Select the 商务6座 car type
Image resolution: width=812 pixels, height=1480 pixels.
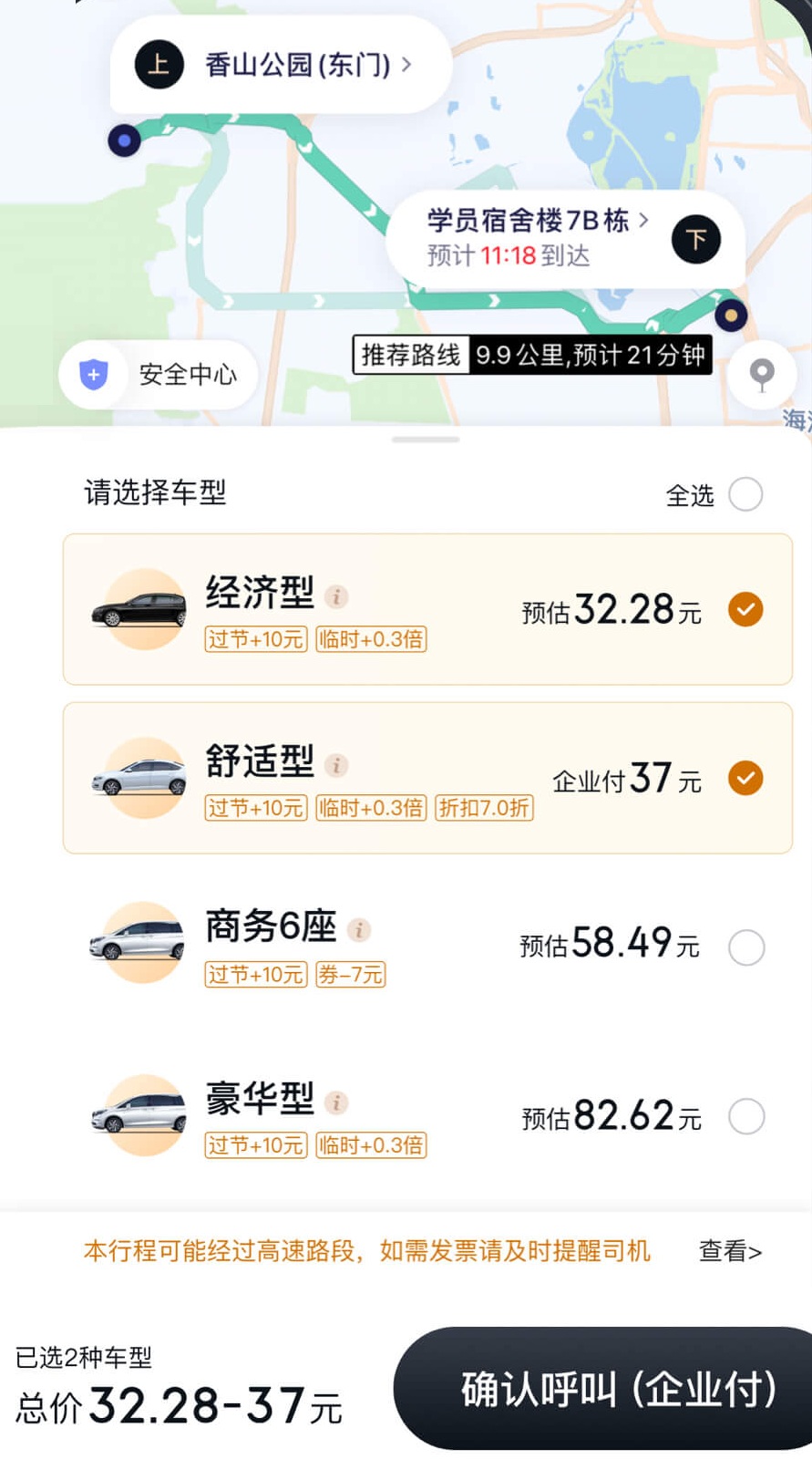point(745,947)
